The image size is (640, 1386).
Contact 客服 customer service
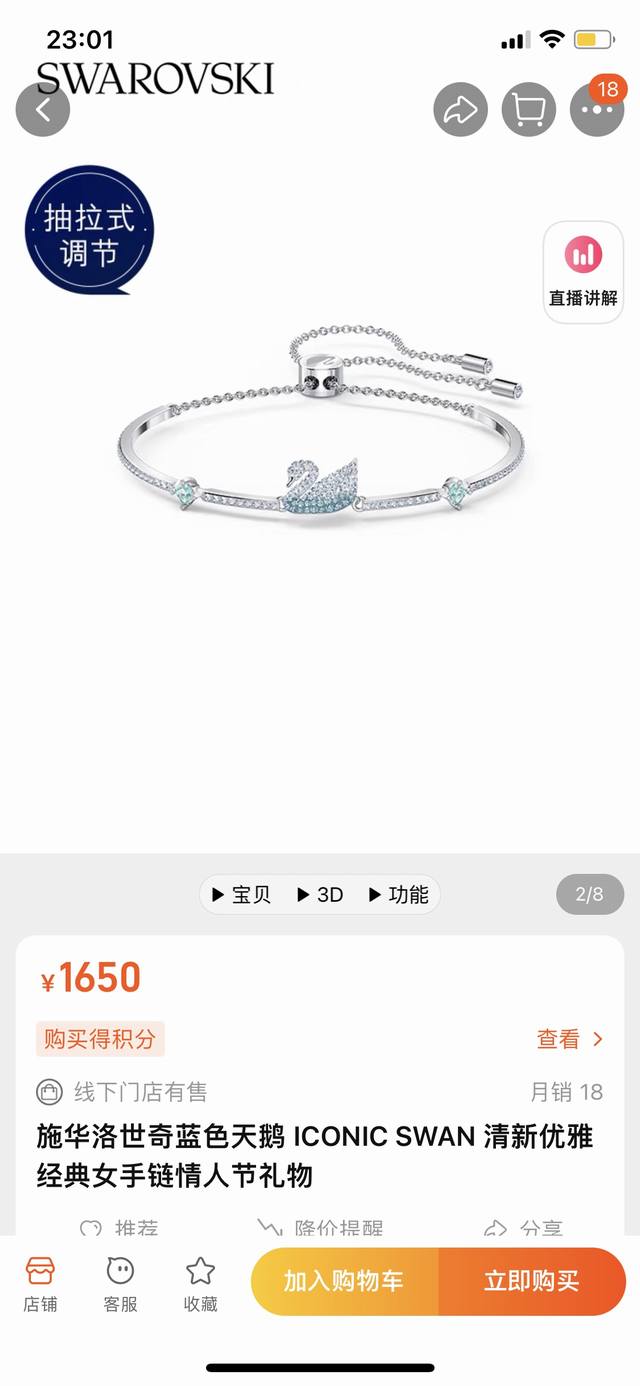click(120, 1284)
